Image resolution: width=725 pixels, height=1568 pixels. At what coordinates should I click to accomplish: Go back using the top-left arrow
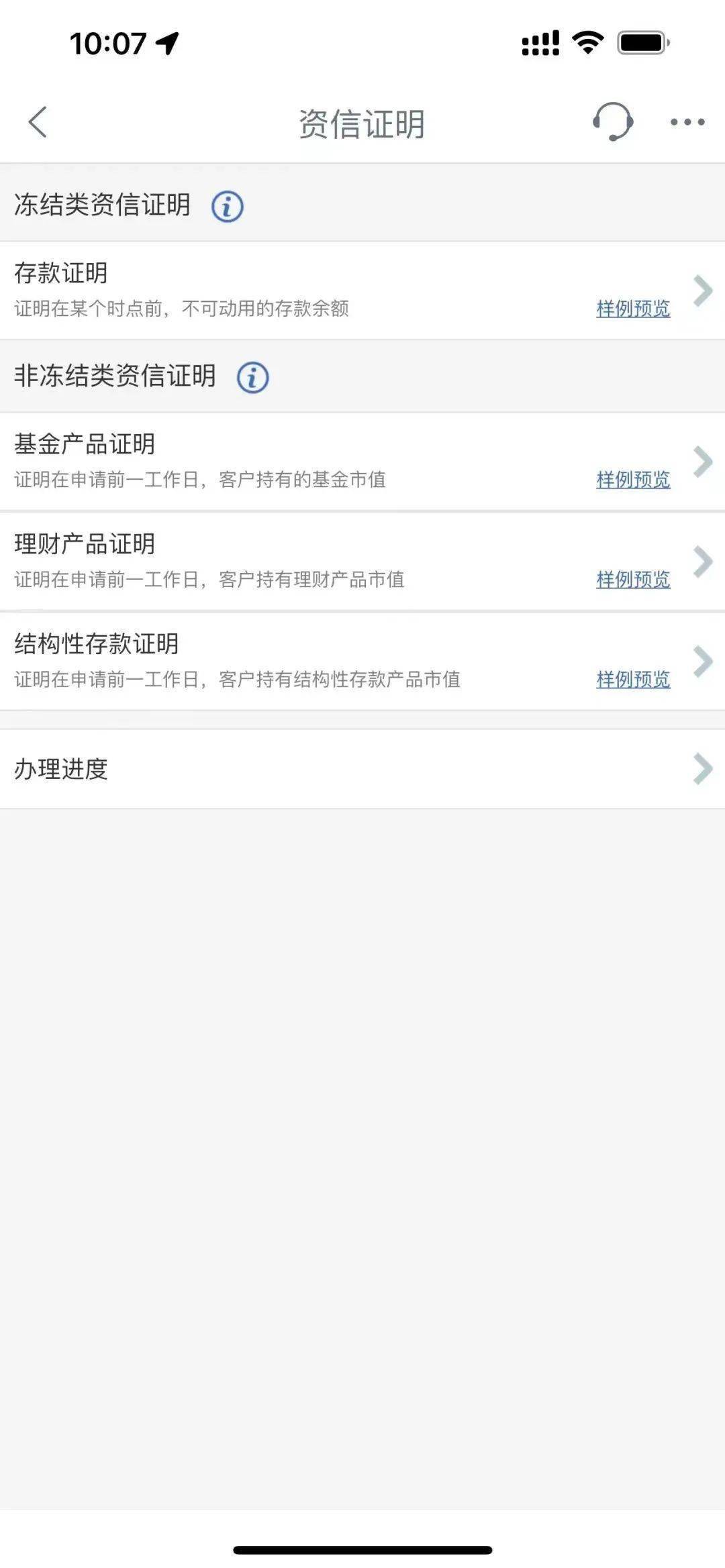pyautogui.click(x=38, y=122)
